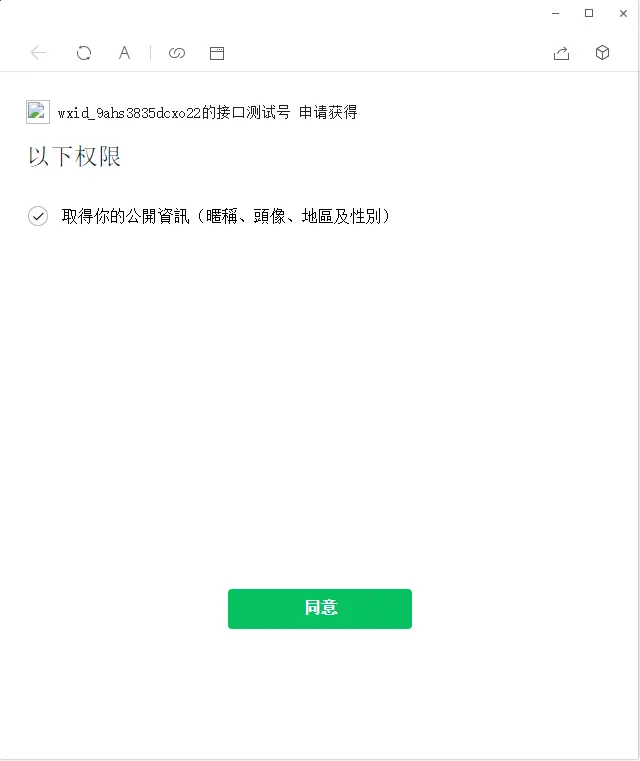Screen dimensions: 640x761
Task: Open the page in the browser window
Action: click(217, 53)
